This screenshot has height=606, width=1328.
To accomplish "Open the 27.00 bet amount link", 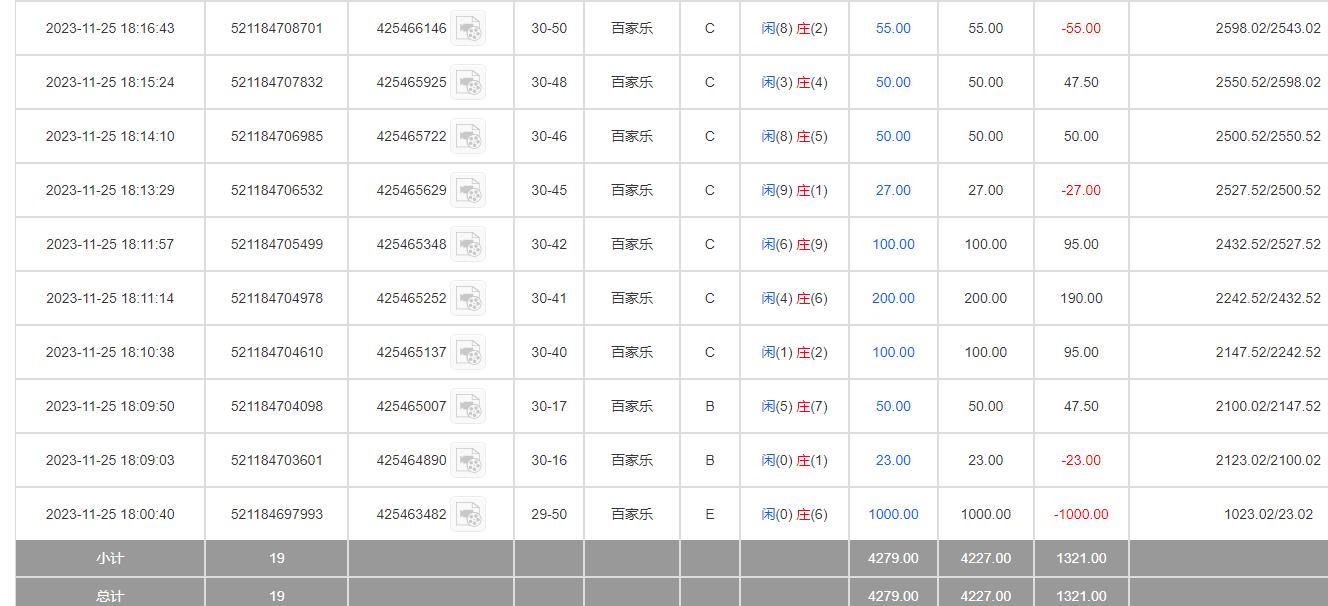I will (893, 190).
